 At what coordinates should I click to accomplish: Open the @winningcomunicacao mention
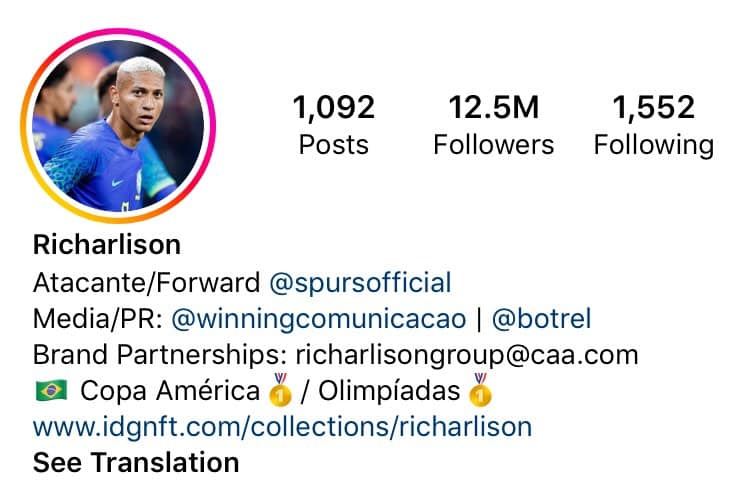click(x=319, y=319)
